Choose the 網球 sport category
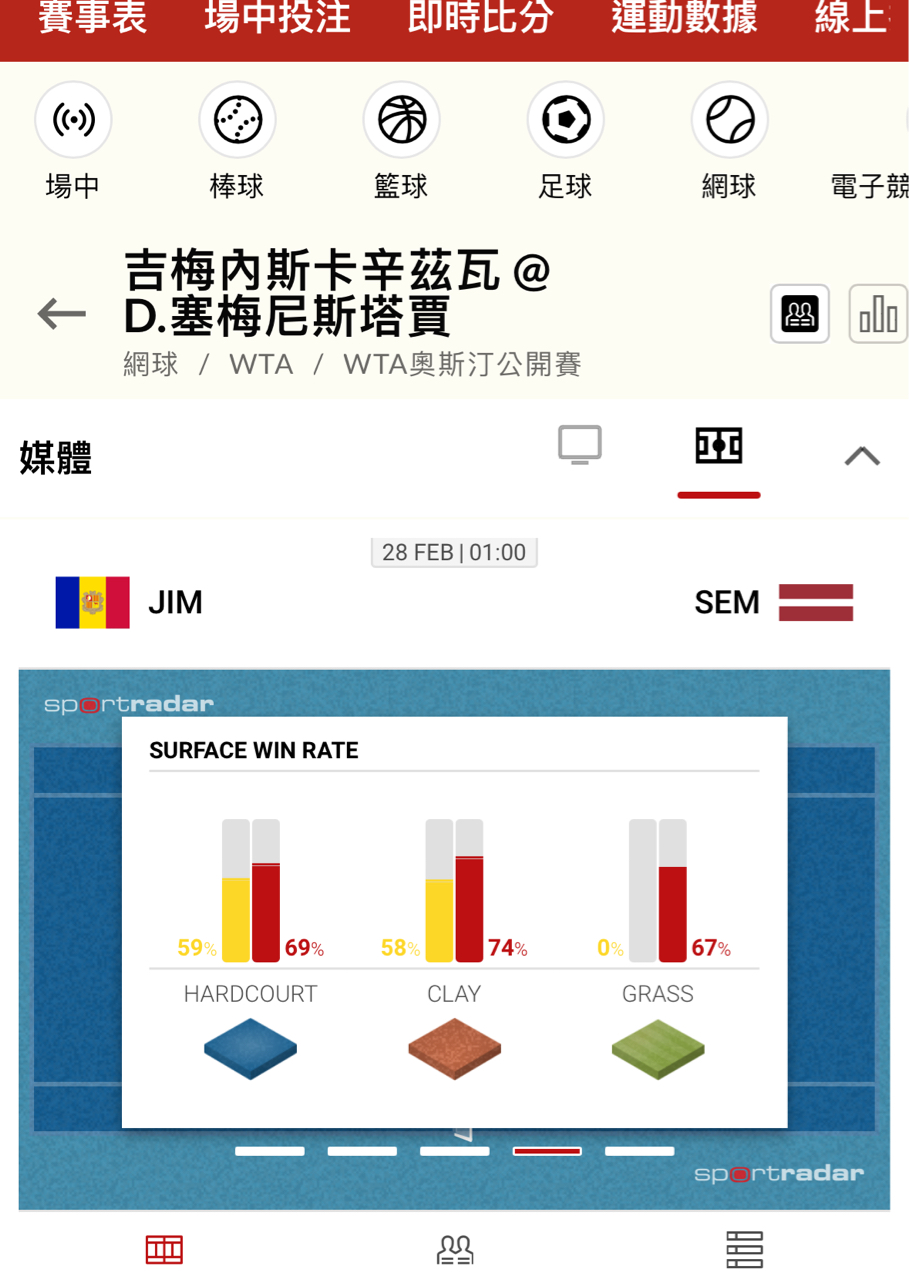This screenshot has height=1280, width=909. [x=729, y=120]
